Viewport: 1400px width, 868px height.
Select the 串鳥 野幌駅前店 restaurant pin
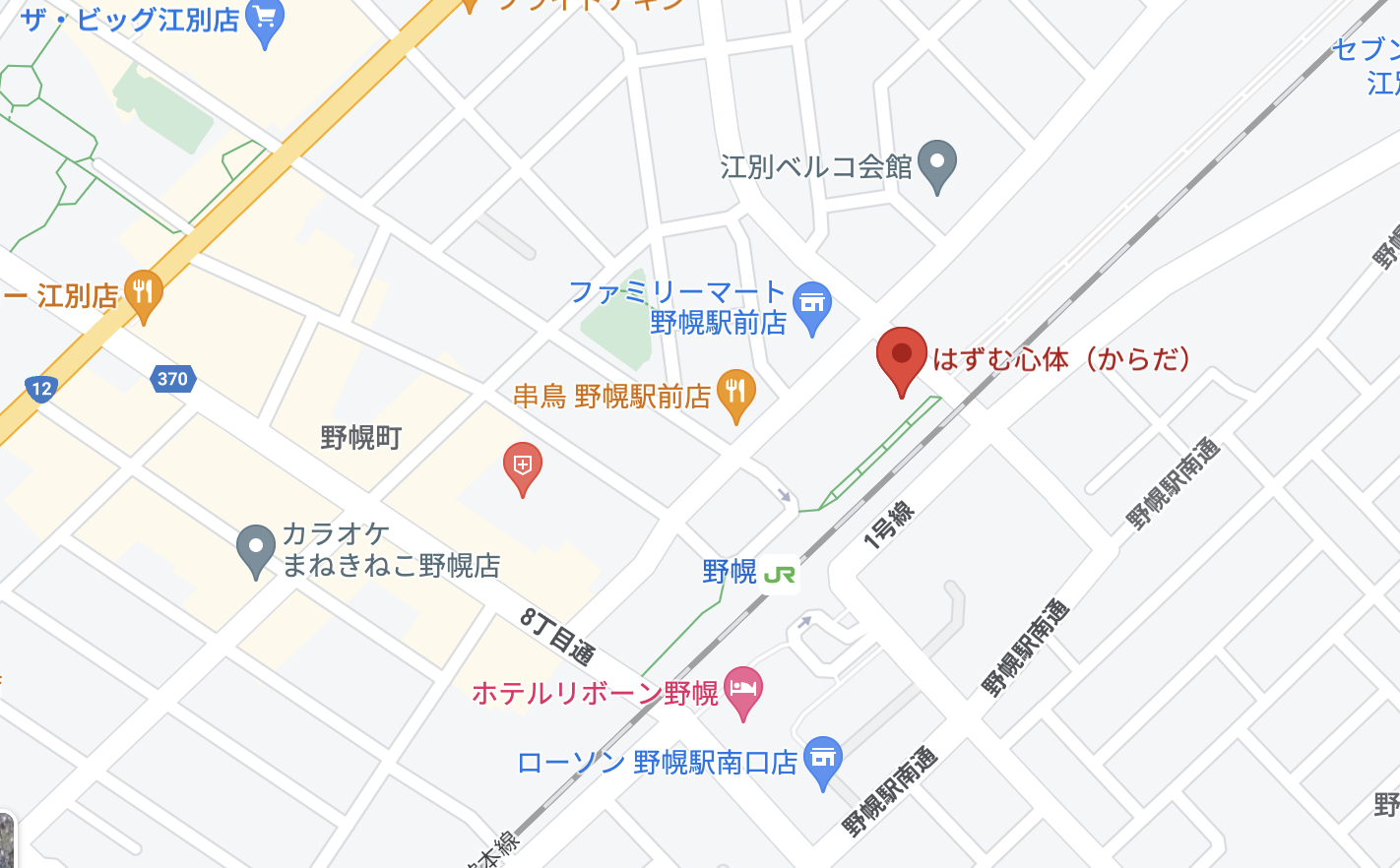(x=735, y=393)
